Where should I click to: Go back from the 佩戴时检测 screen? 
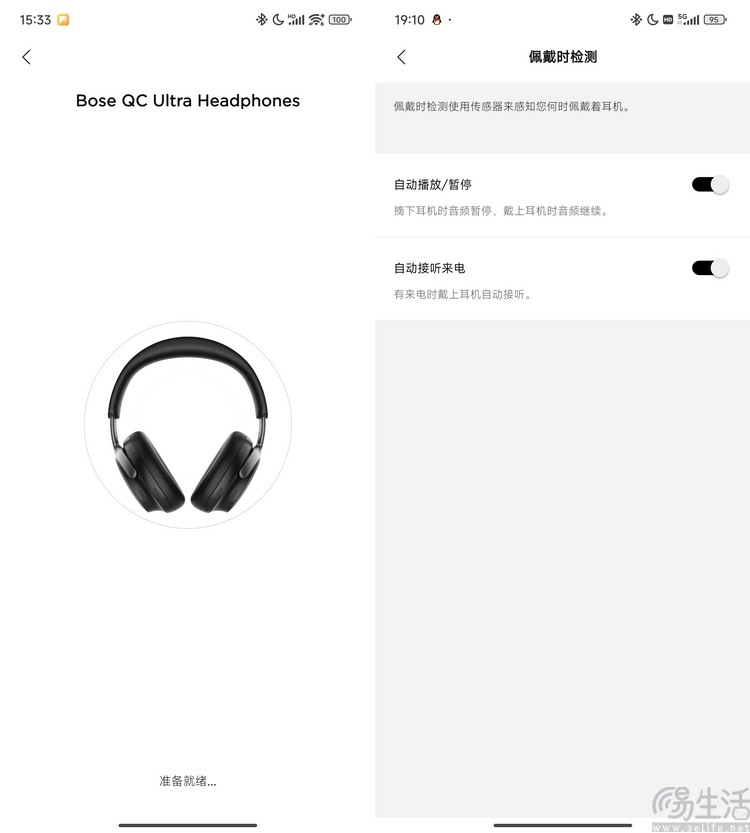402,57
